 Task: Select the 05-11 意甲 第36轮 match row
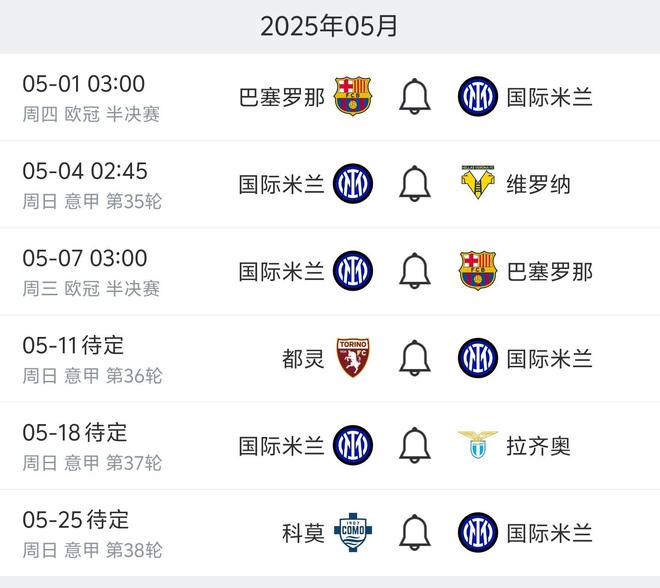click(92, 358)
